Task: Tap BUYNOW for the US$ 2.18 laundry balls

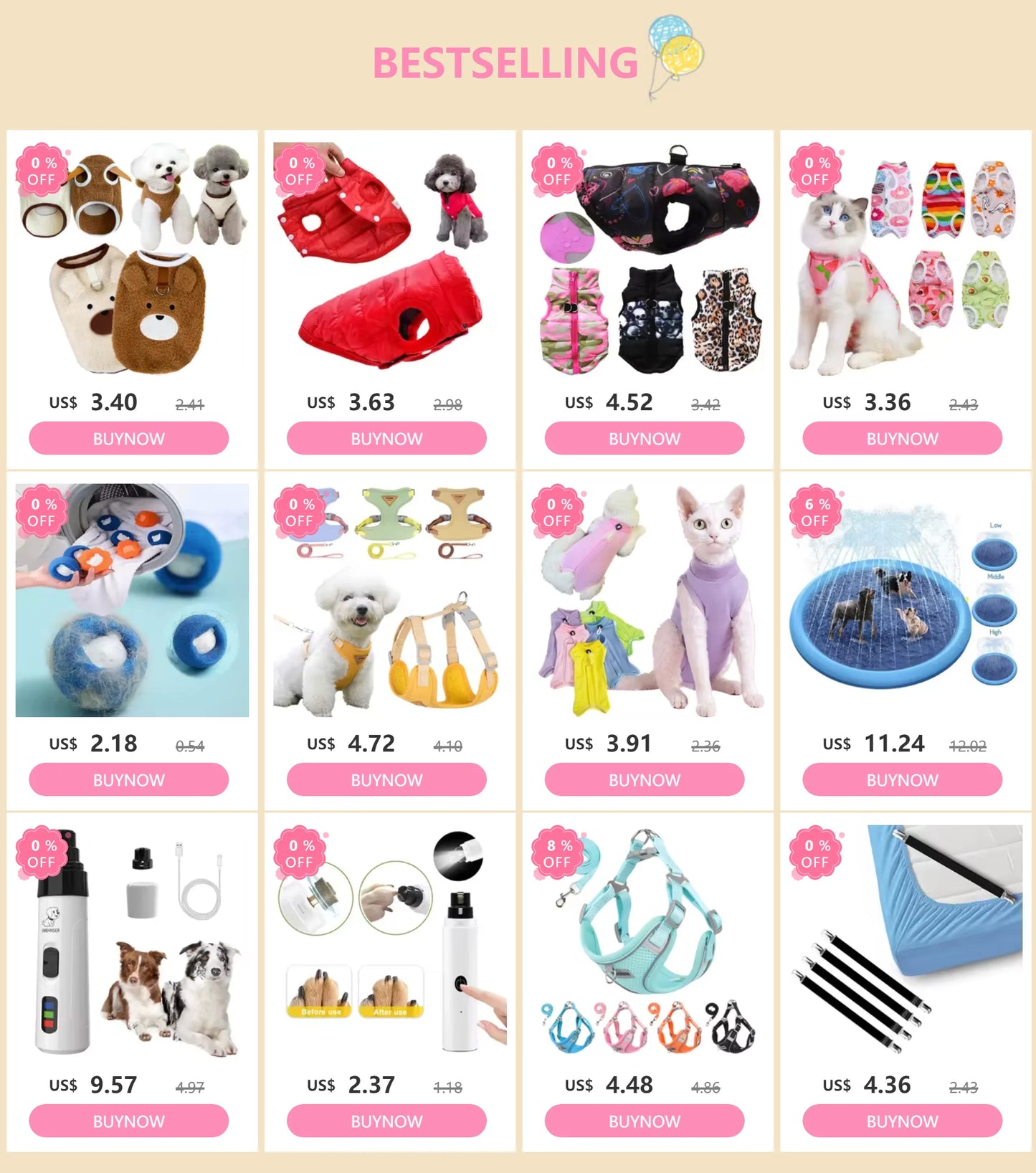Action: [128, 779]
